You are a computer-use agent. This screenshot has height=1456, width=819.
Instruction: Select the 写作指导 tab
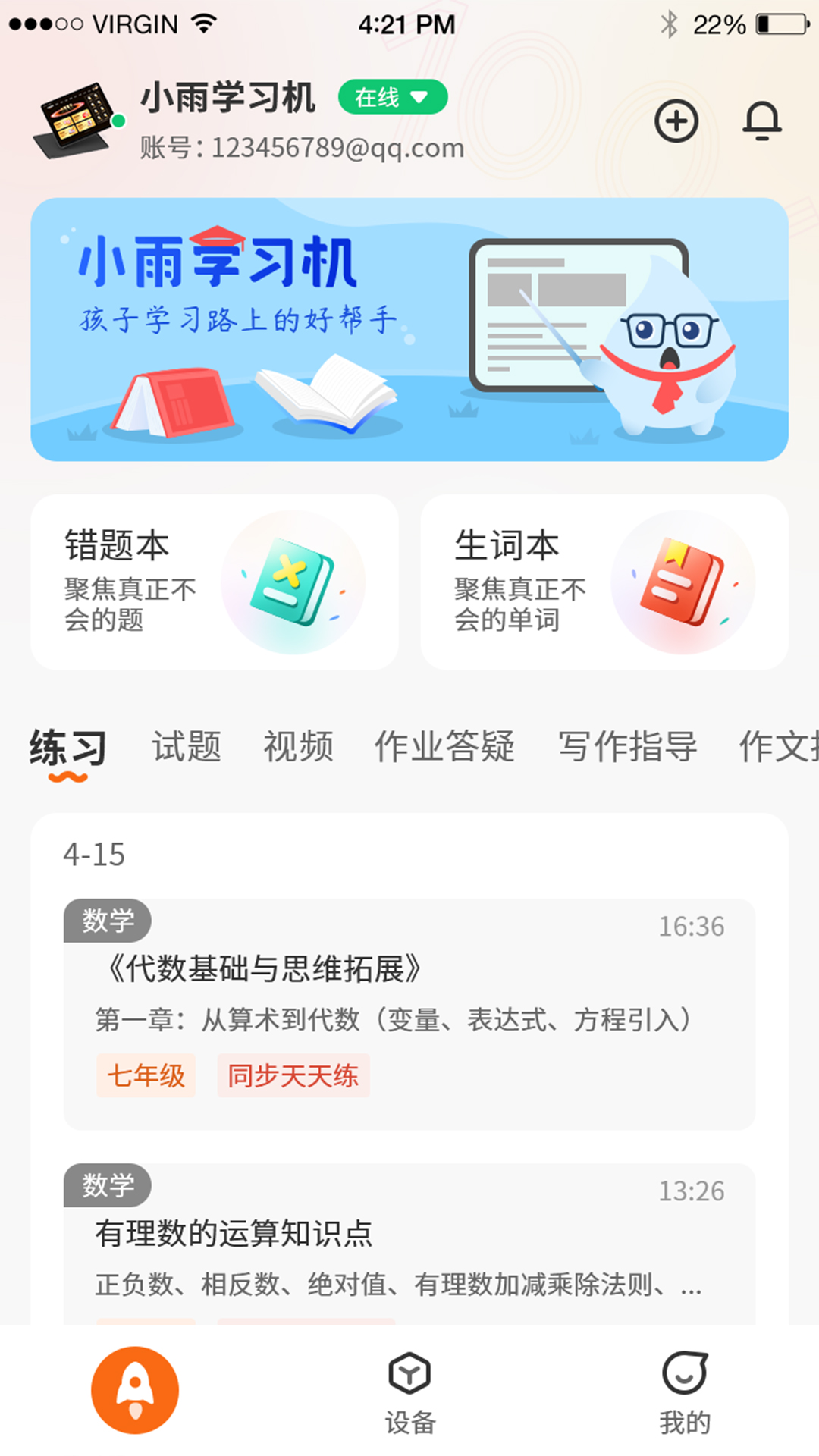click(x=629, y=746)
